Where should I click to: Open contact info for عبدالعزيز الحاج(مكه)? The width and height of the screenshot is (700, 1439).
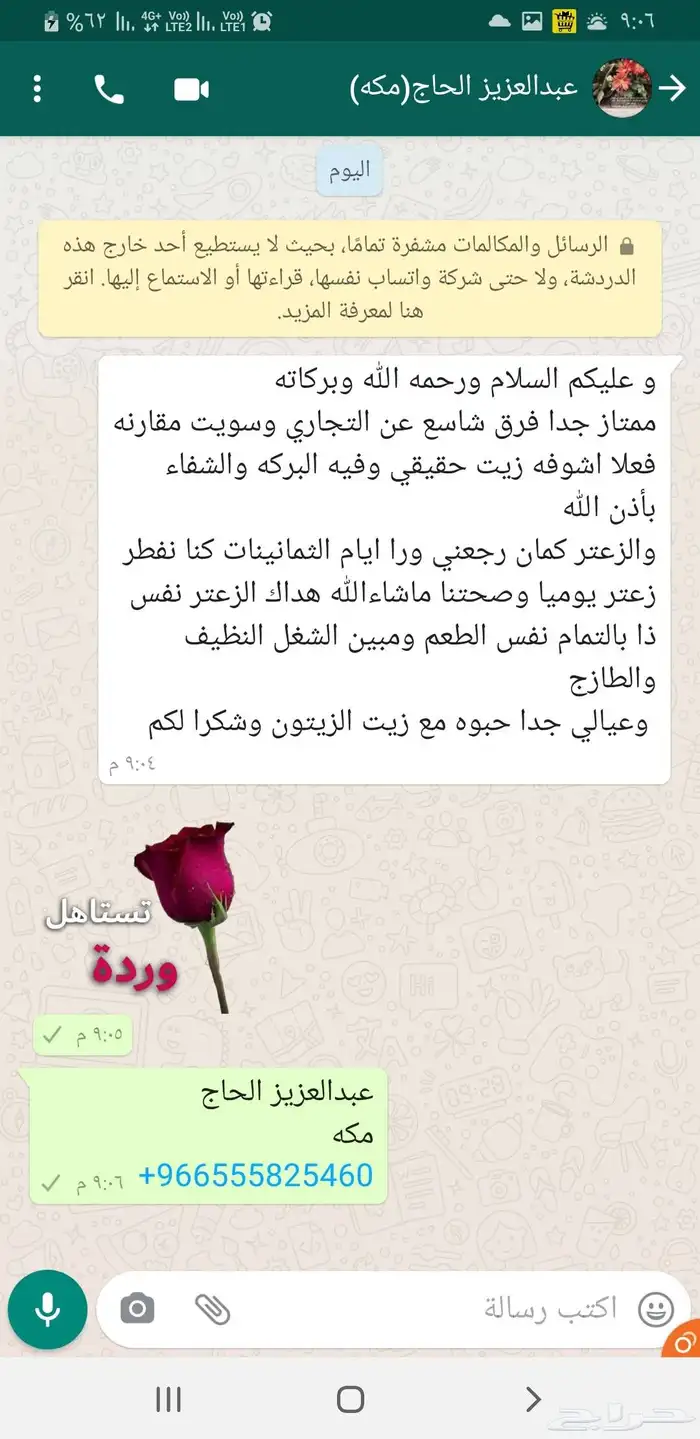[465, 88]
